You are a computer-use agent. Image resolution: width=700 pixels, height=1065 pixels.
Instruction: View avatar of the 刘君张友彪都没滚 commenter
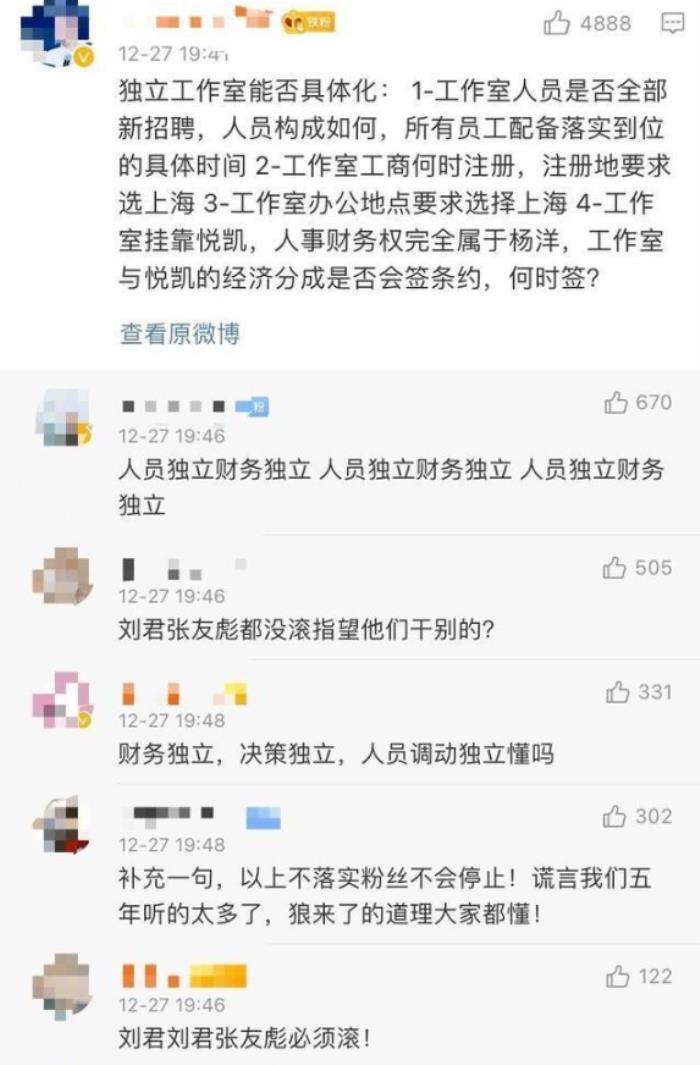pyautogui.click(x=62, y=577)
